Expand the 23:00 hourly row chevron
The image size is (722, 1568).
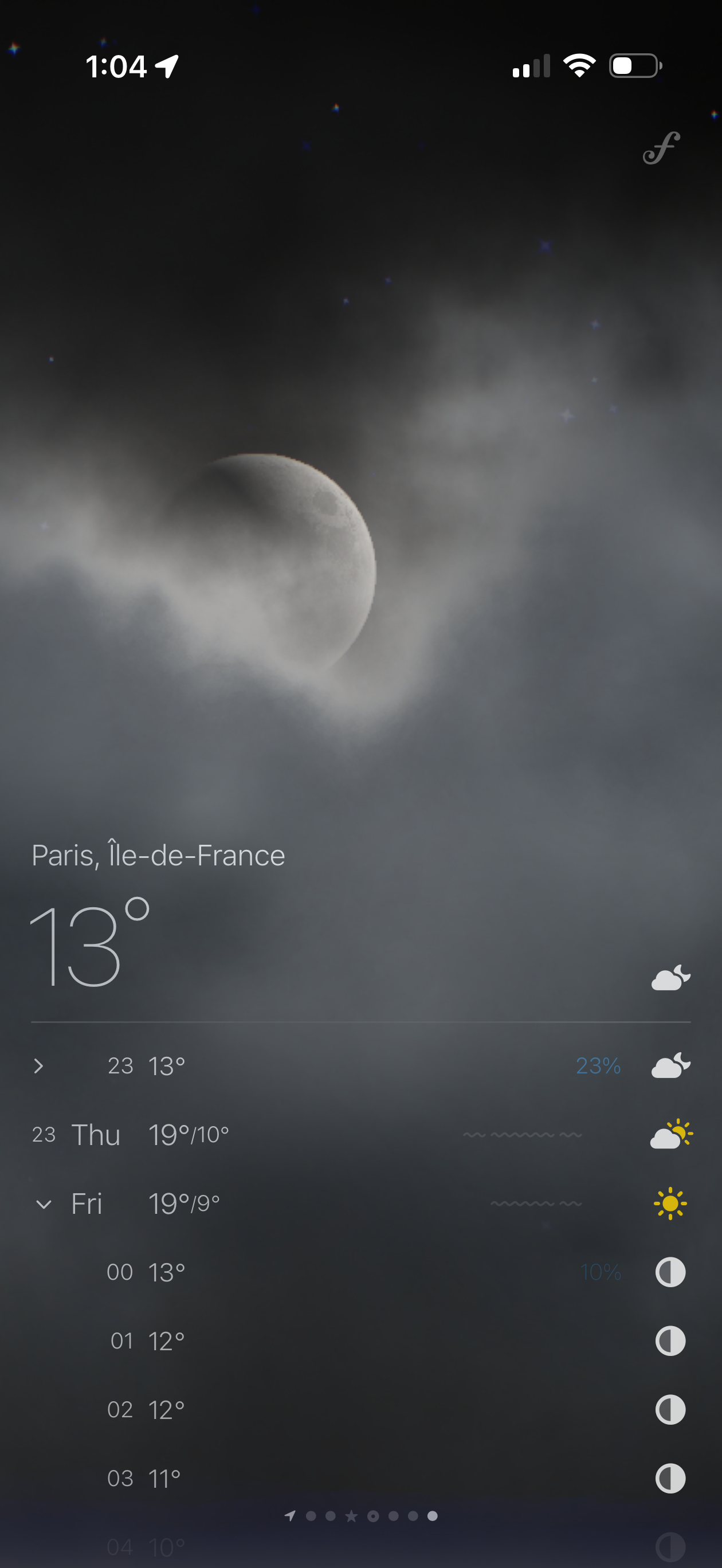coord(40,1066)
